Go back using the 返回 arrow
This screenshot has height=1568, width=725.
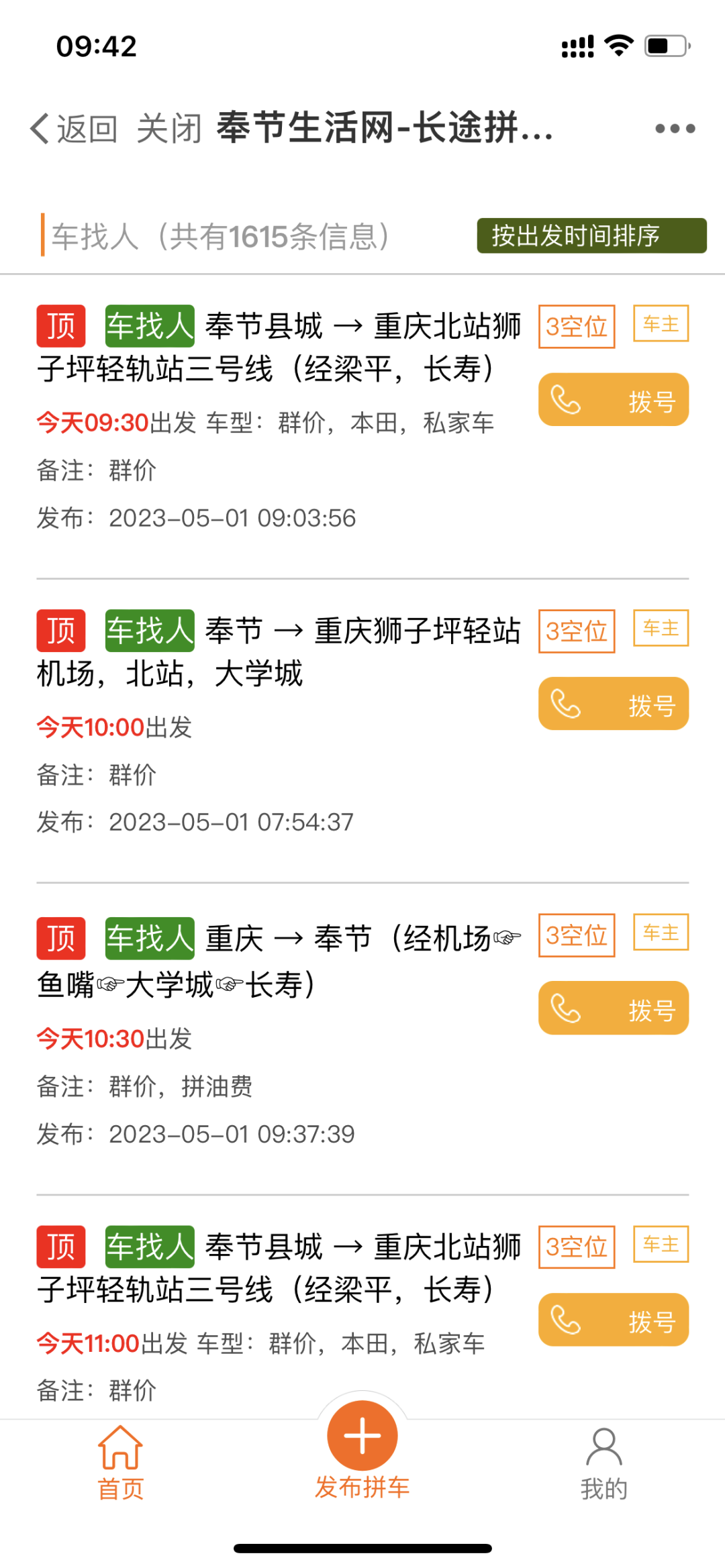pos(73,128)
